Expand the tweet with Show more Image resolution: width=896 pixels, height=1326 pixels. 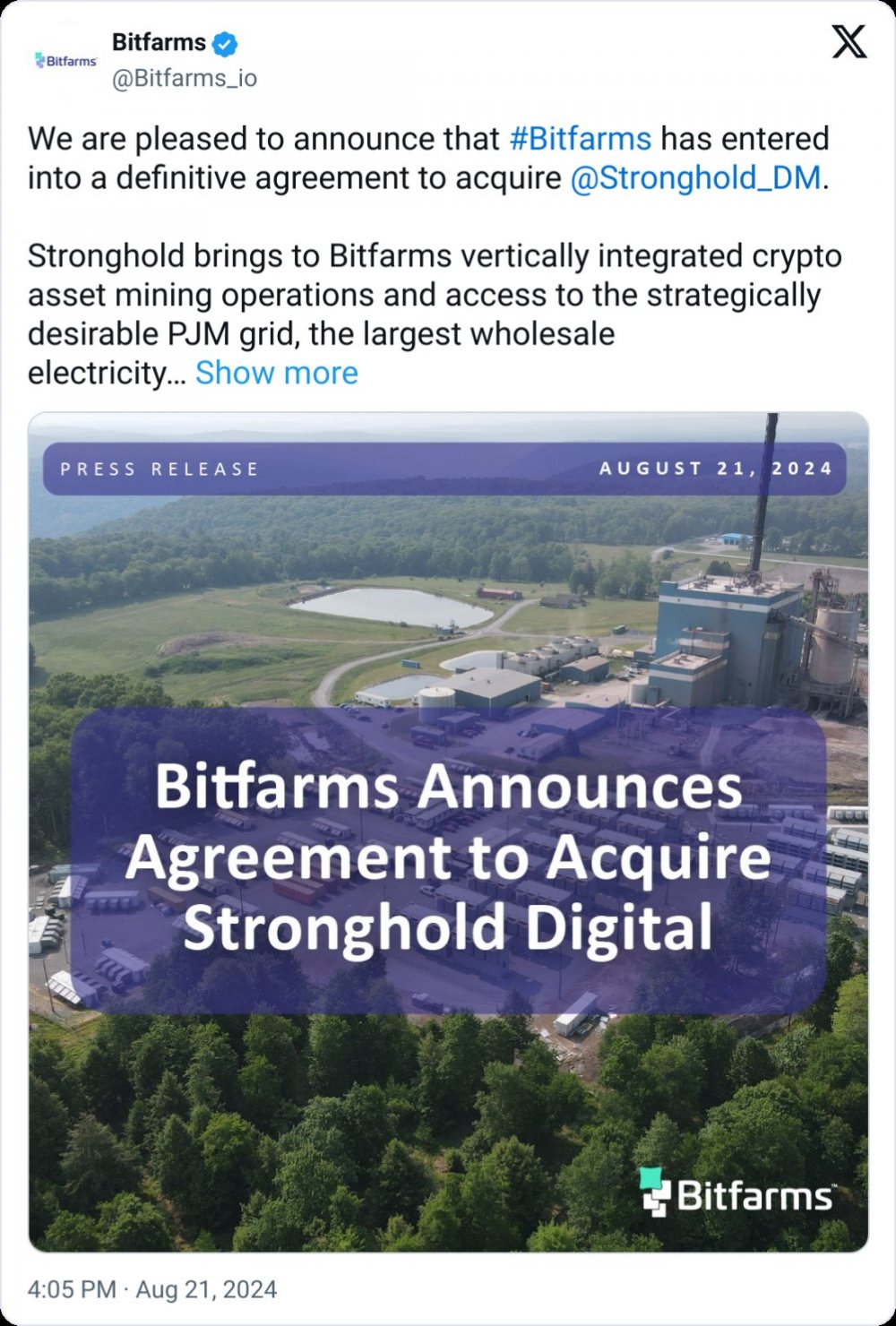(276, 373)
